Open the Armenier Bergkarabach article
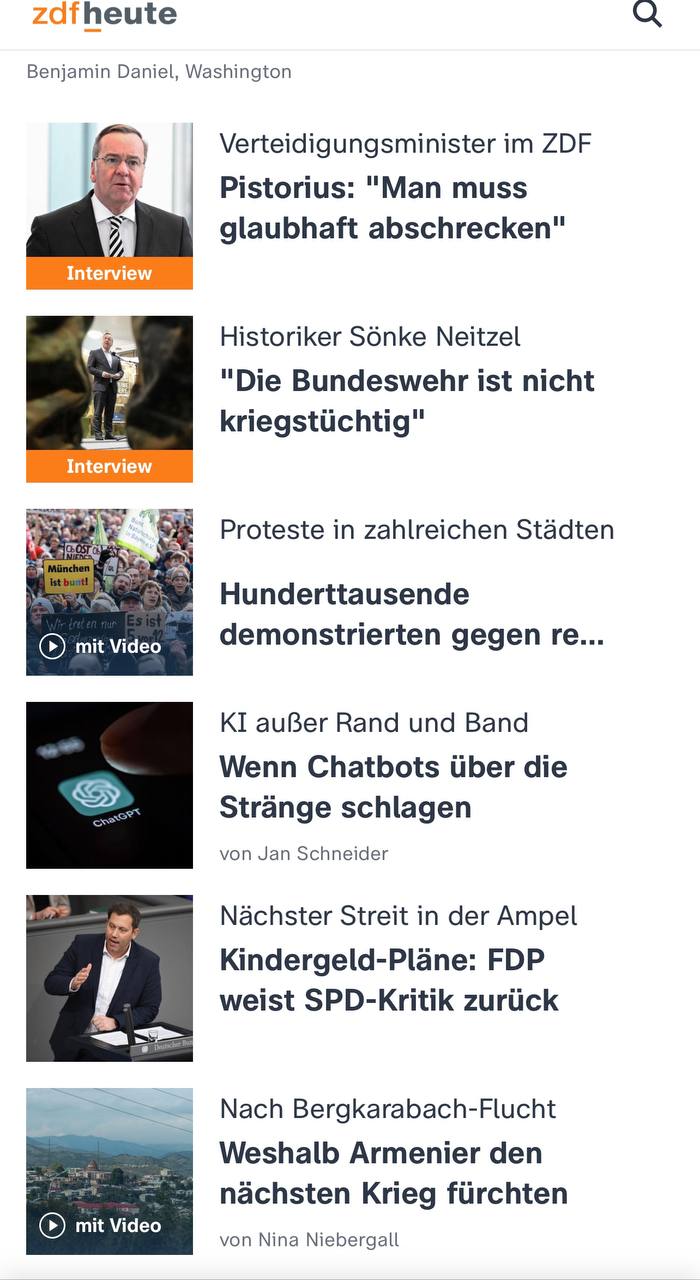The height and width of the screenshot is (1280, 700). (x=393, y=1173)
